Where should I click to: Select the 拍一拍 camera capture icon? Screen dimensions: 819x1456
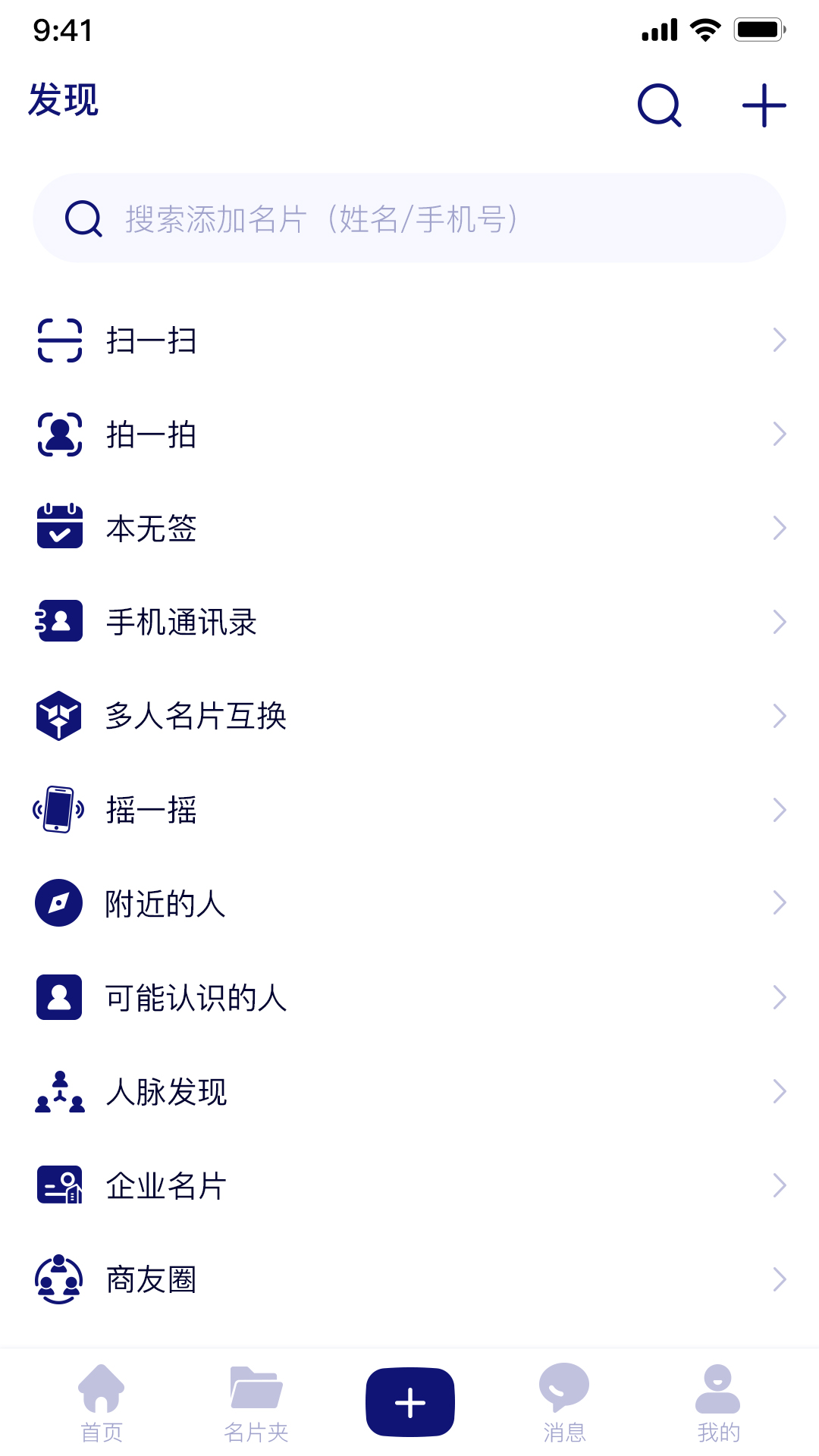tap(58, 434)
